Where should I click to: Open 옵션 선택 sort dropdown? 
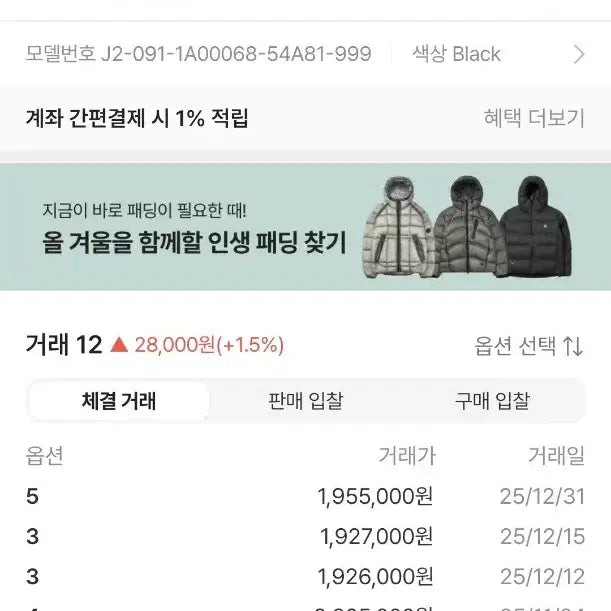[528, 346]
